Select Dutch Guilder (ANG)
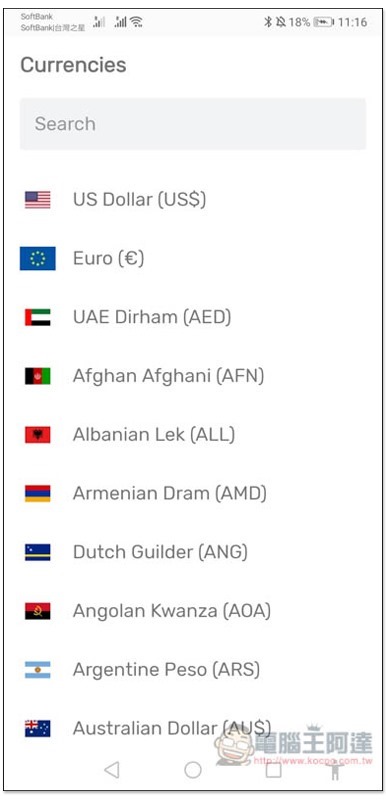Image resolution: width=386 pixels, height=800 pixels. tap(193, 553)
